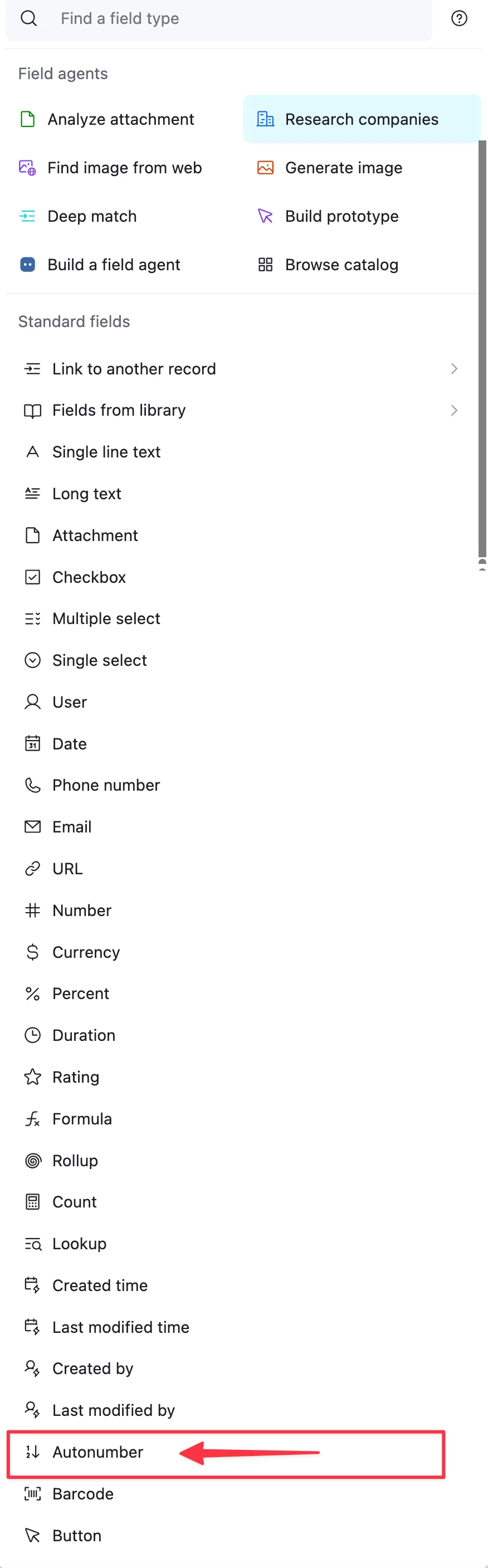Choose Analyze attachment field agent
This screenshot has width=488, height=1568.
(120, 119)
